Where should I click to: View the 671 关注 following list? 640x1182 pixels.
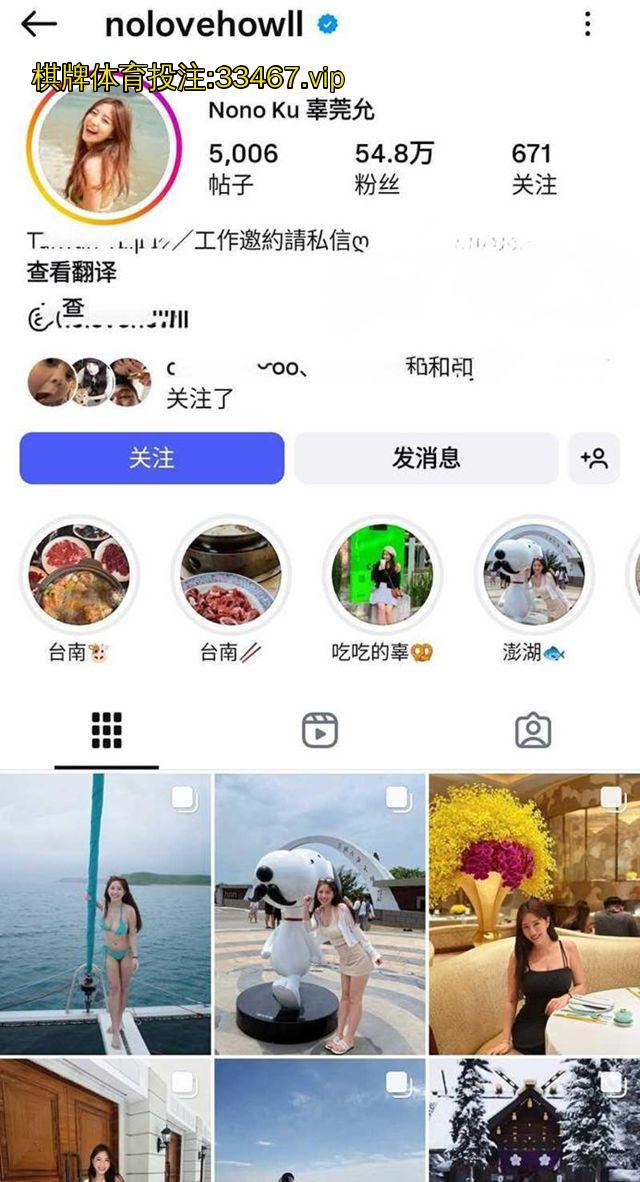[533, 168]
